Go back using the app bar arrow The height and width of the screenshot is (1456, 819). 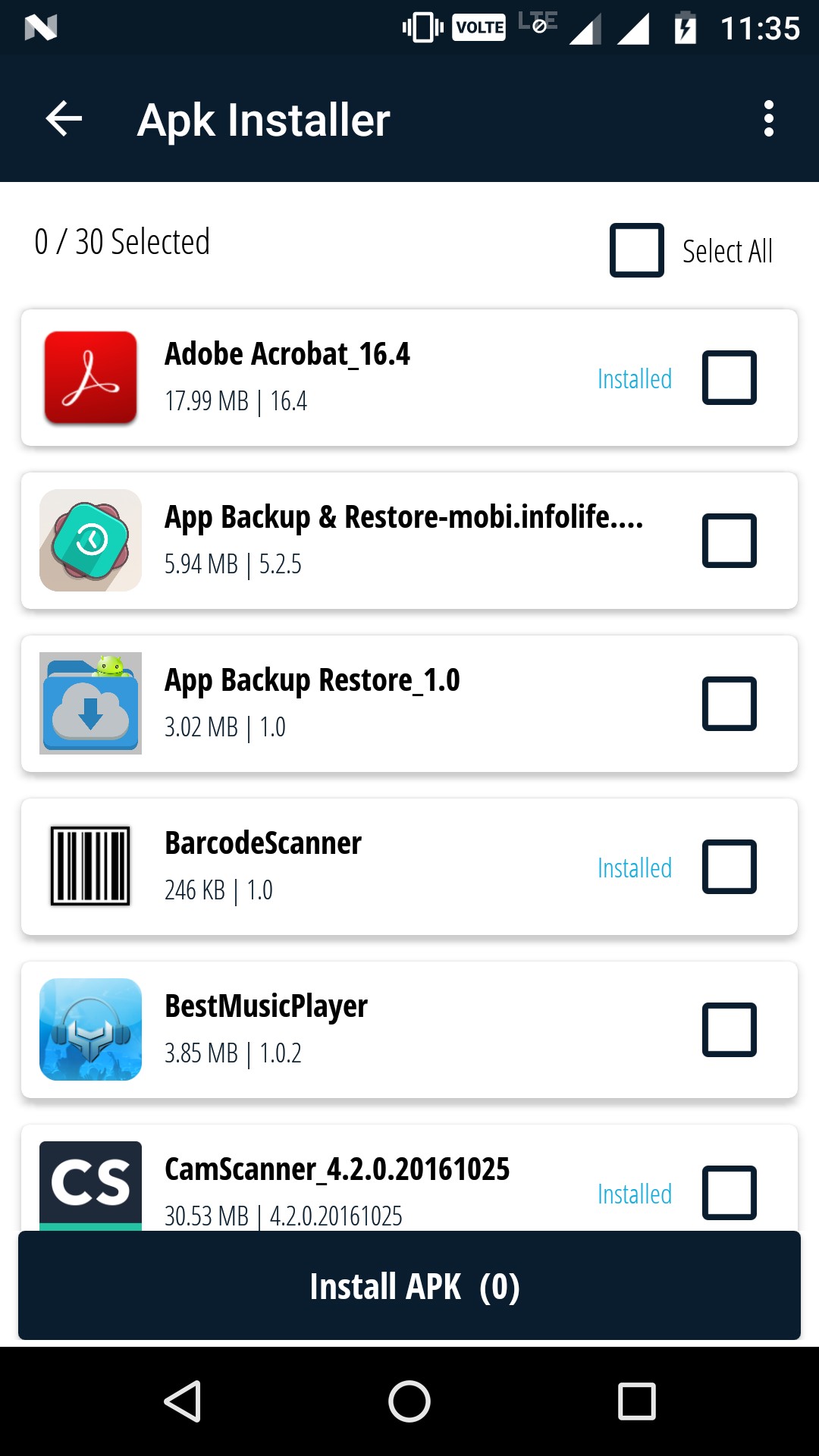[64, 119]
